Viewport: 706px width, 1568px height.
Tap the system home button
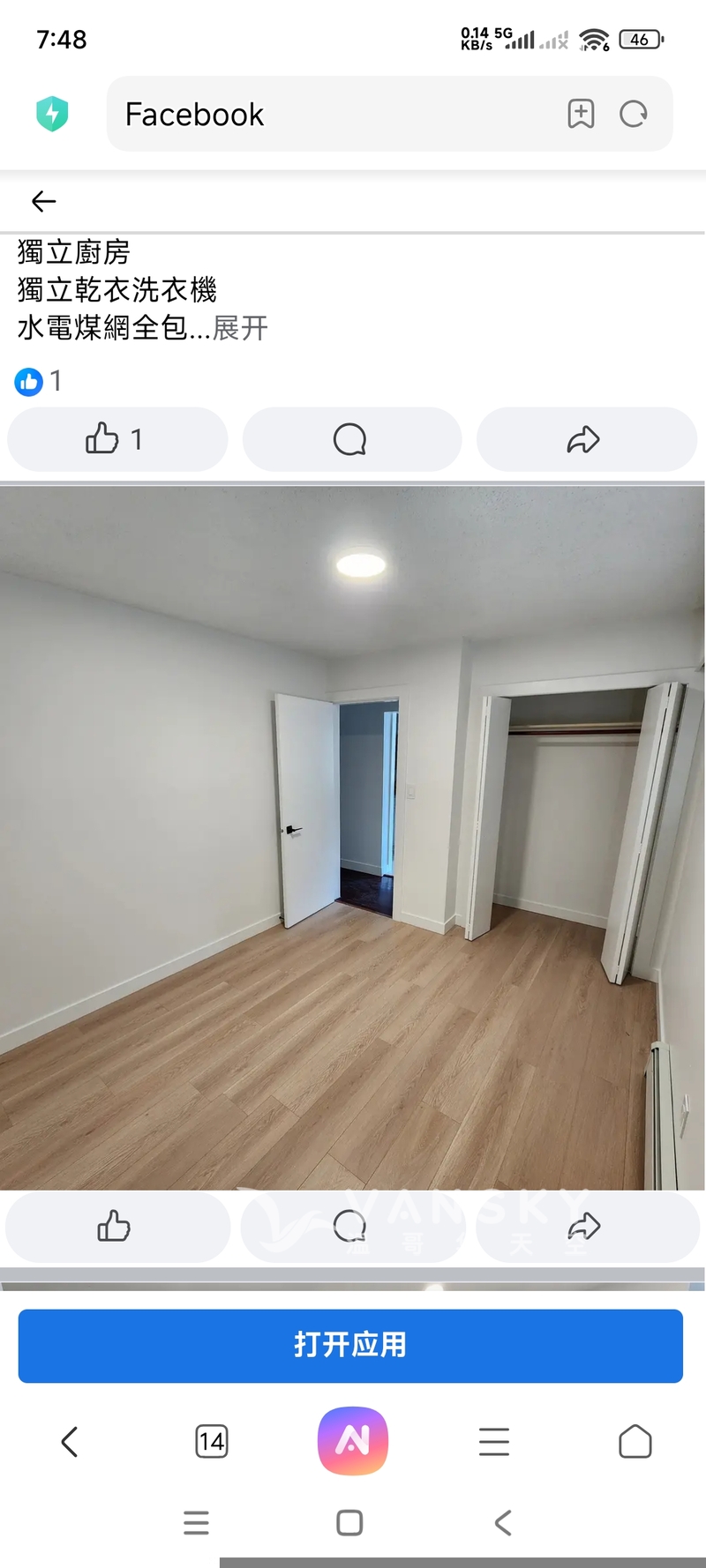tap(349, 1523)
